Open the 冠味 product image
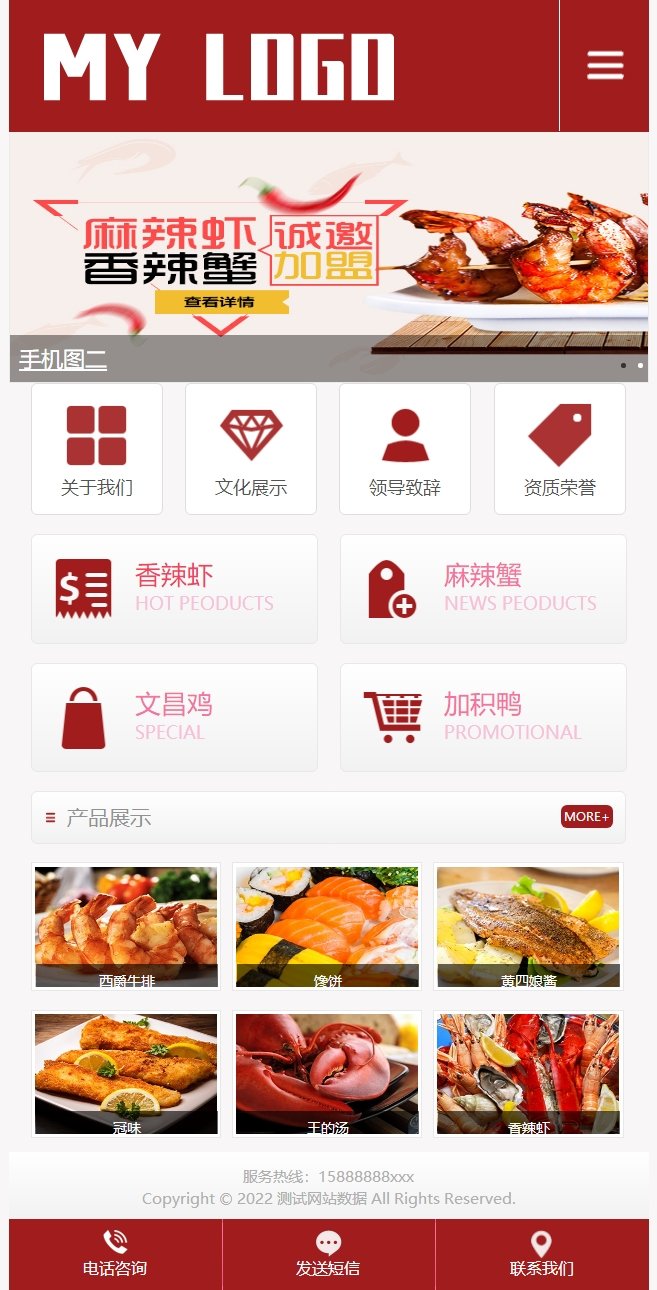Screen dimensions: 657x1290 pos(126,1074)
